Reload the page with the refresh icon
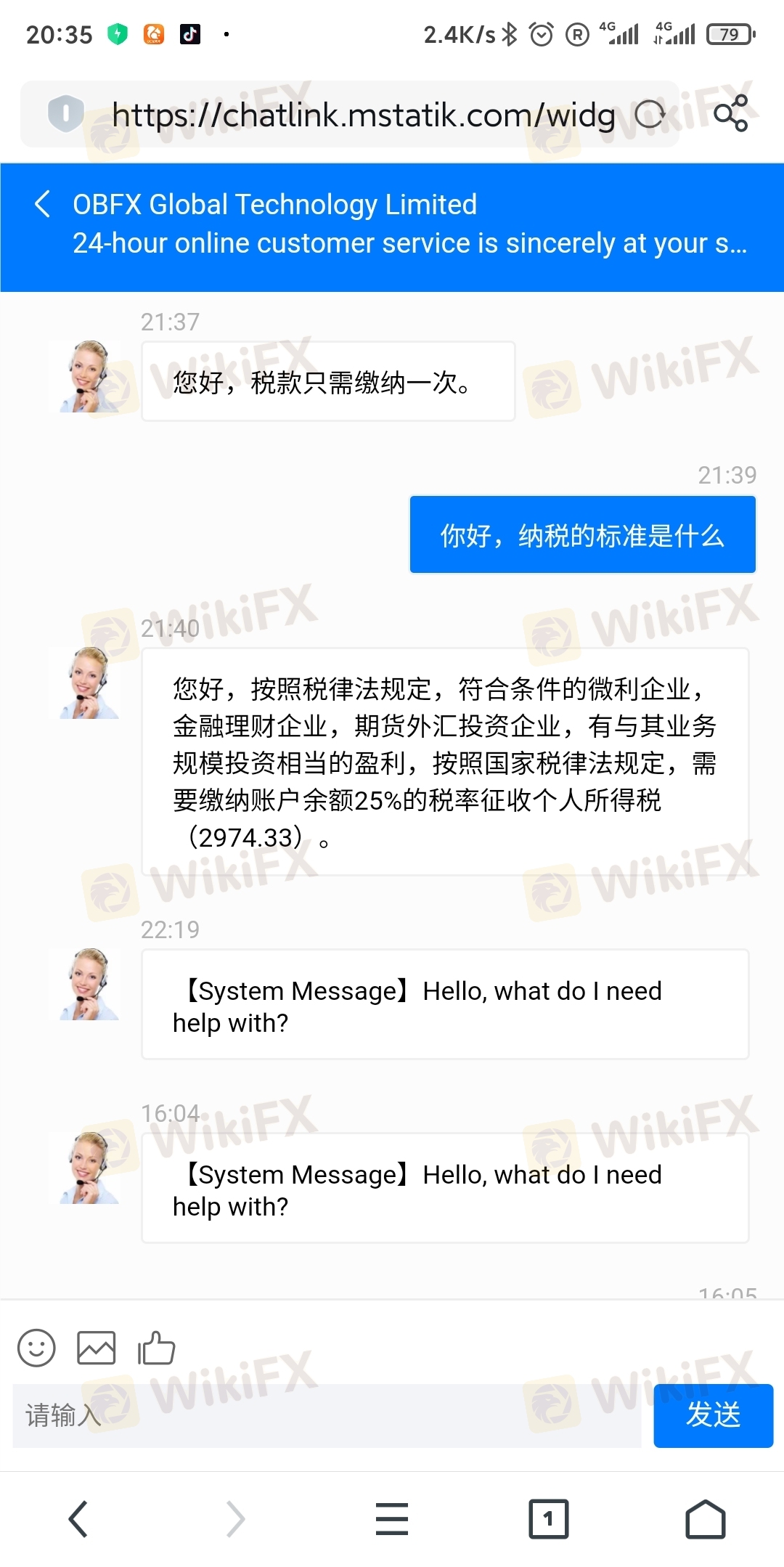The width and height of the screenshot is (784, 1567). click(650, 115)
